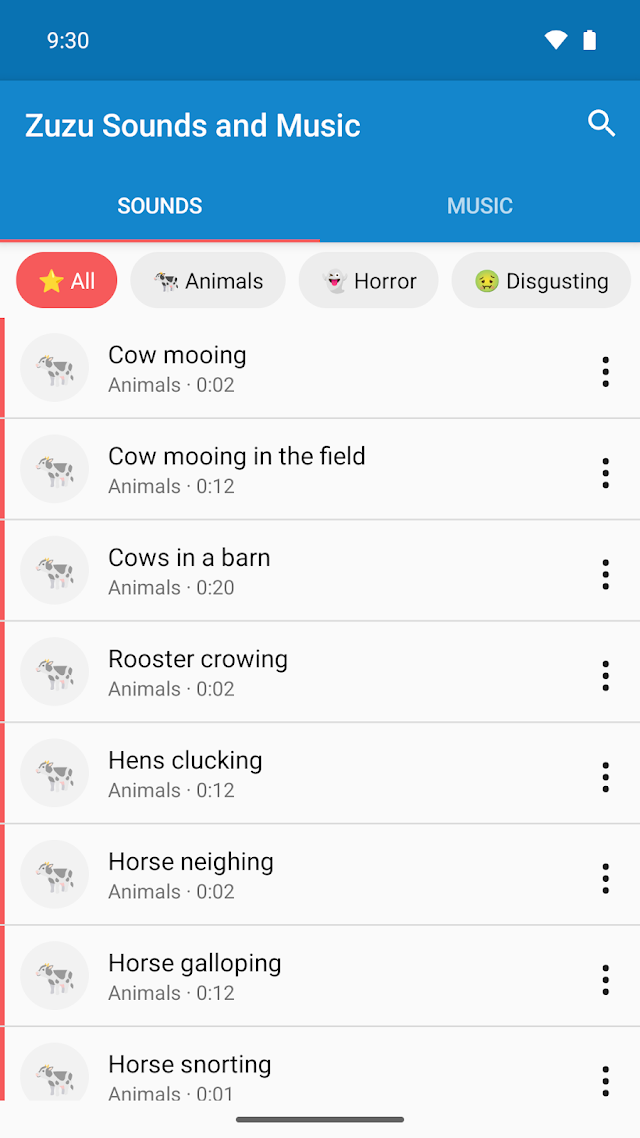640x1138 pixels.
Task: Play the Horse snorting sound
Action: pos(320,1064)
